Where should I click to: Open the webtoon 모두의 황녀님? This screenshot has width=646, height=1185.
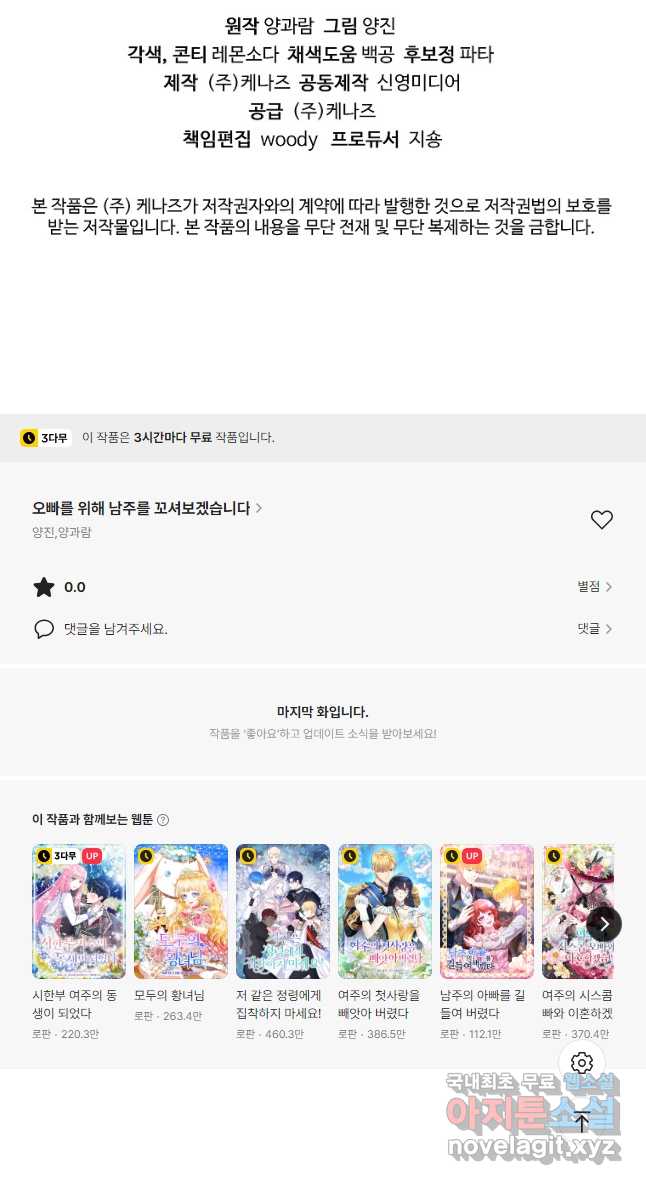(181, 912)
